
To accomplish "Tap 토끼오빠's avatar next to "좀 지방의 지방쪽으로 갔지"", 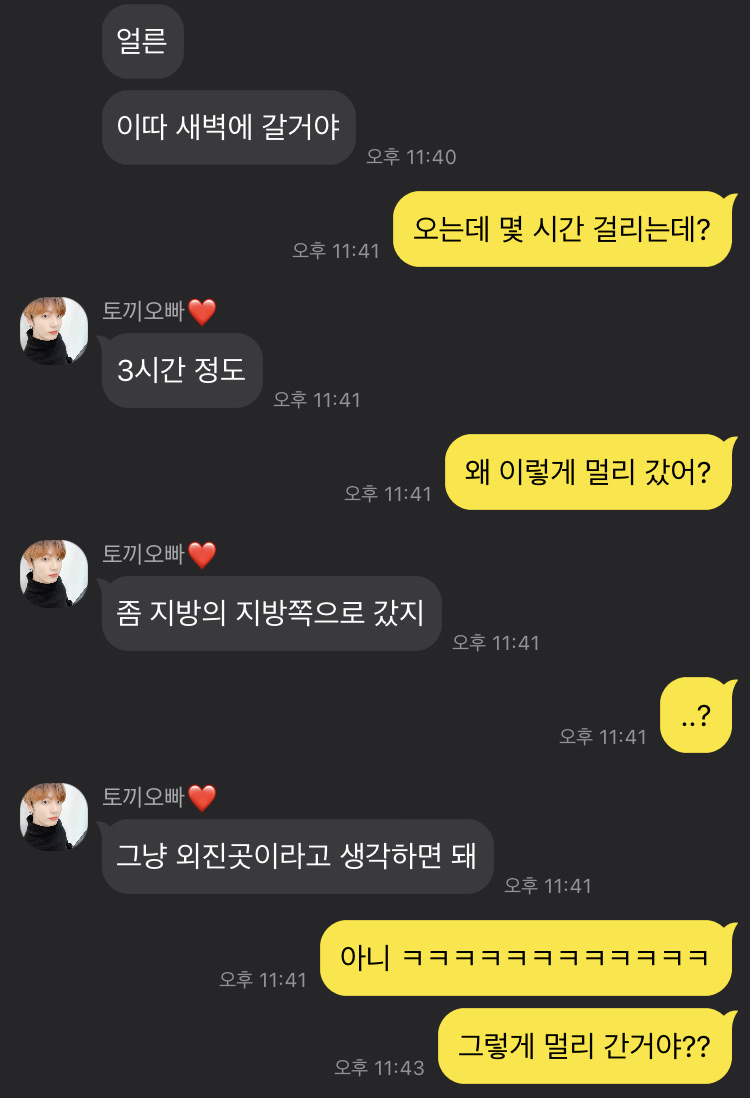I will point(54,574).
